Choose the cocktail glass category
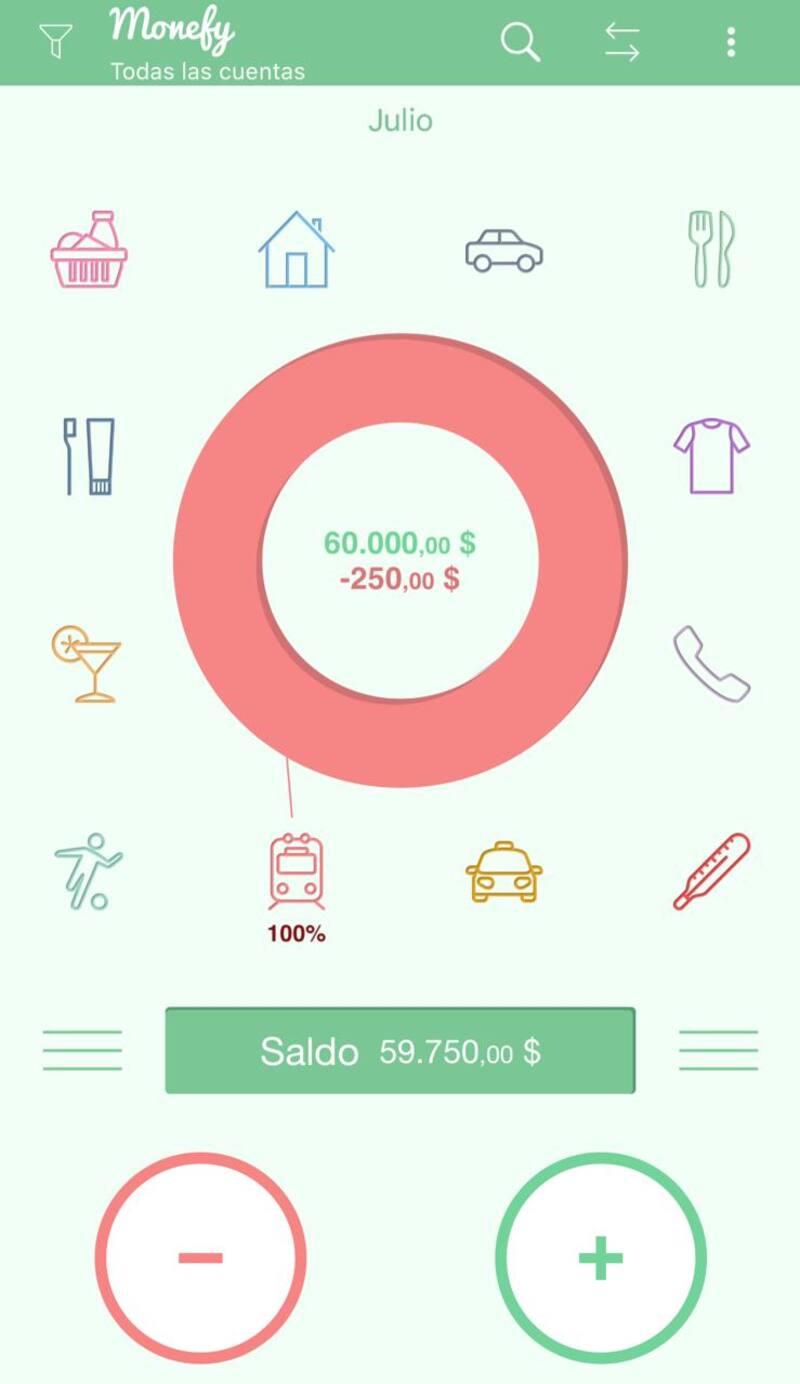The width and height of the screenshot is (800, 1384). tap(87, 664)
